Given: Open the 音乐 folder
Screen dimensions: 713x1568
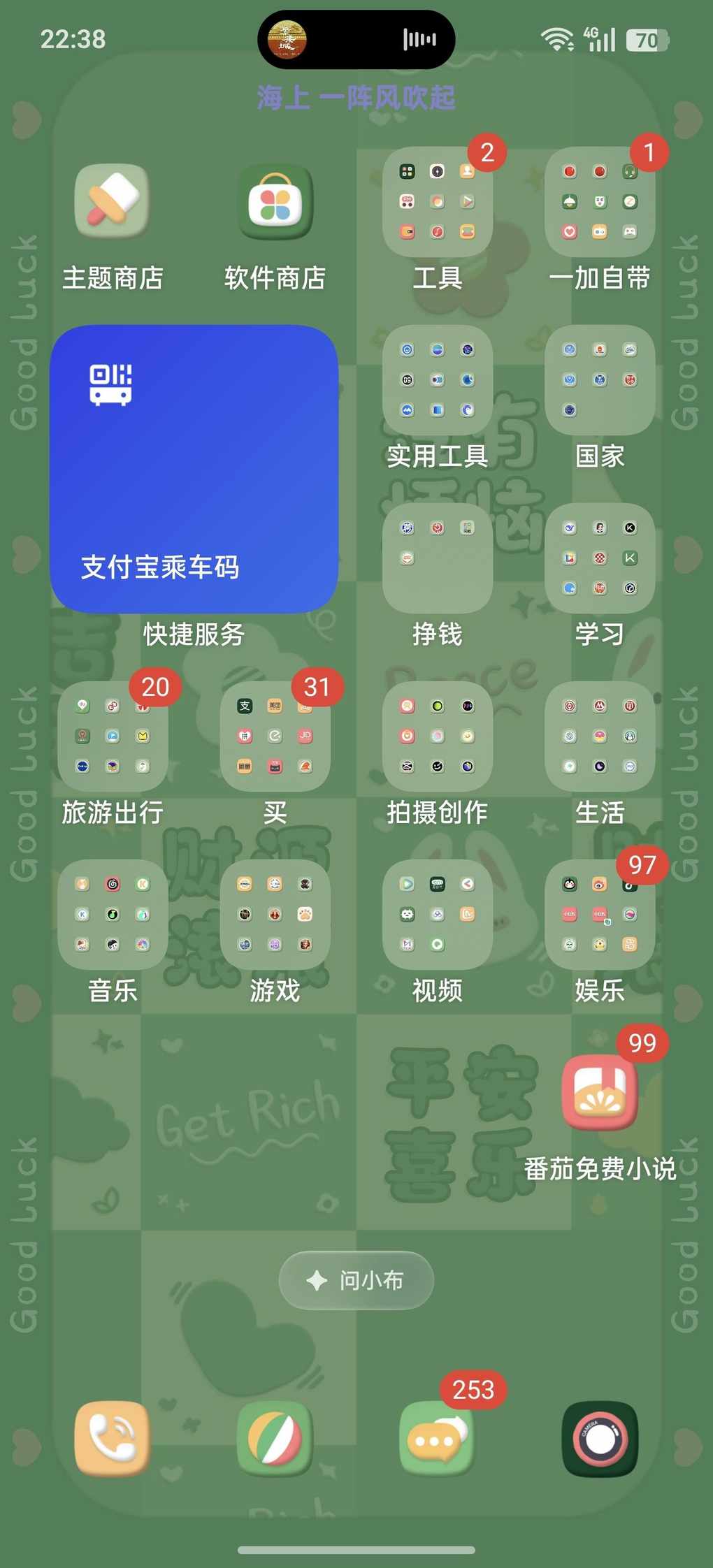Looking at the screenshot, I should (x=112, y=915).
